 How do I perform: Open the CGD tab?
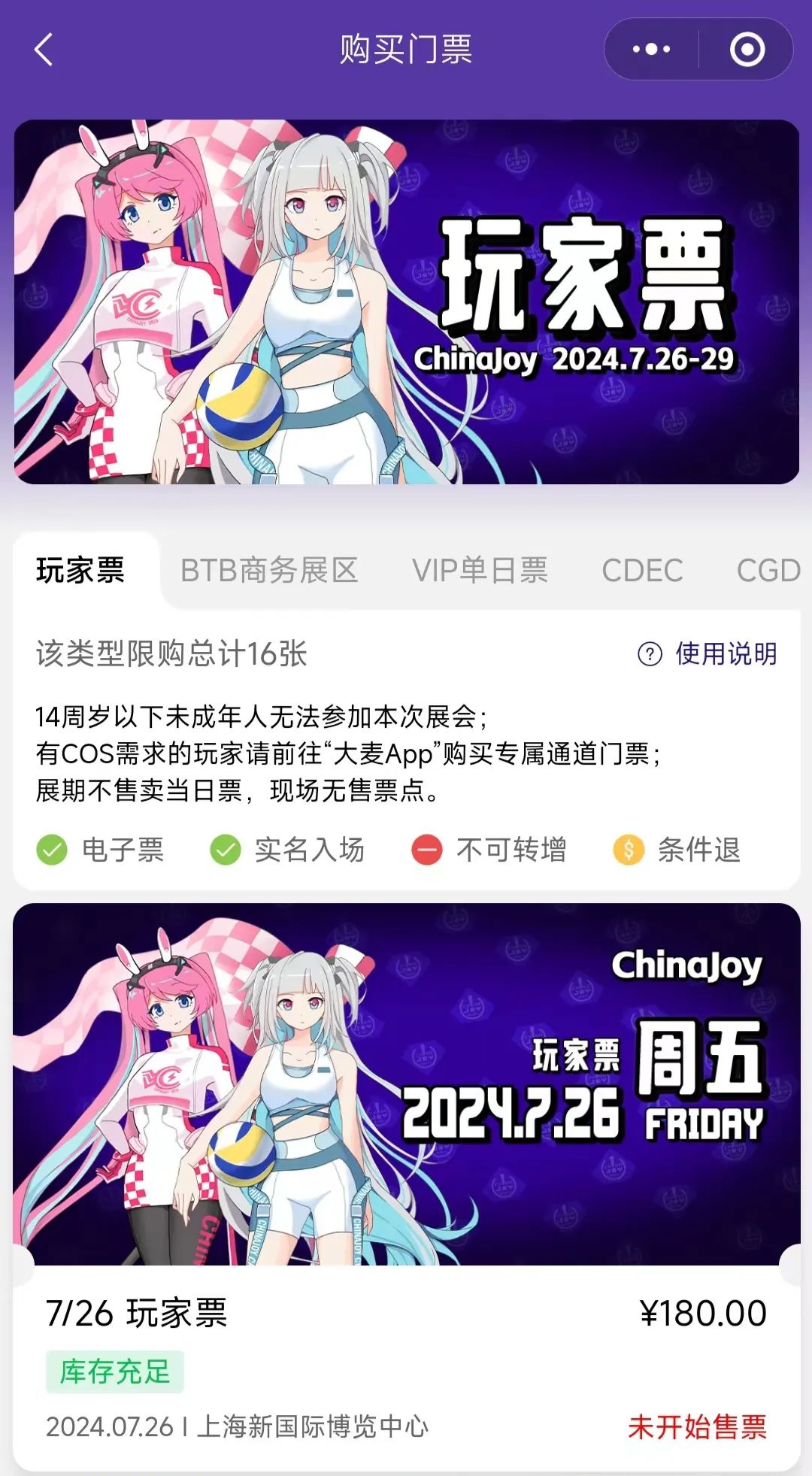[x=768, y=571]
